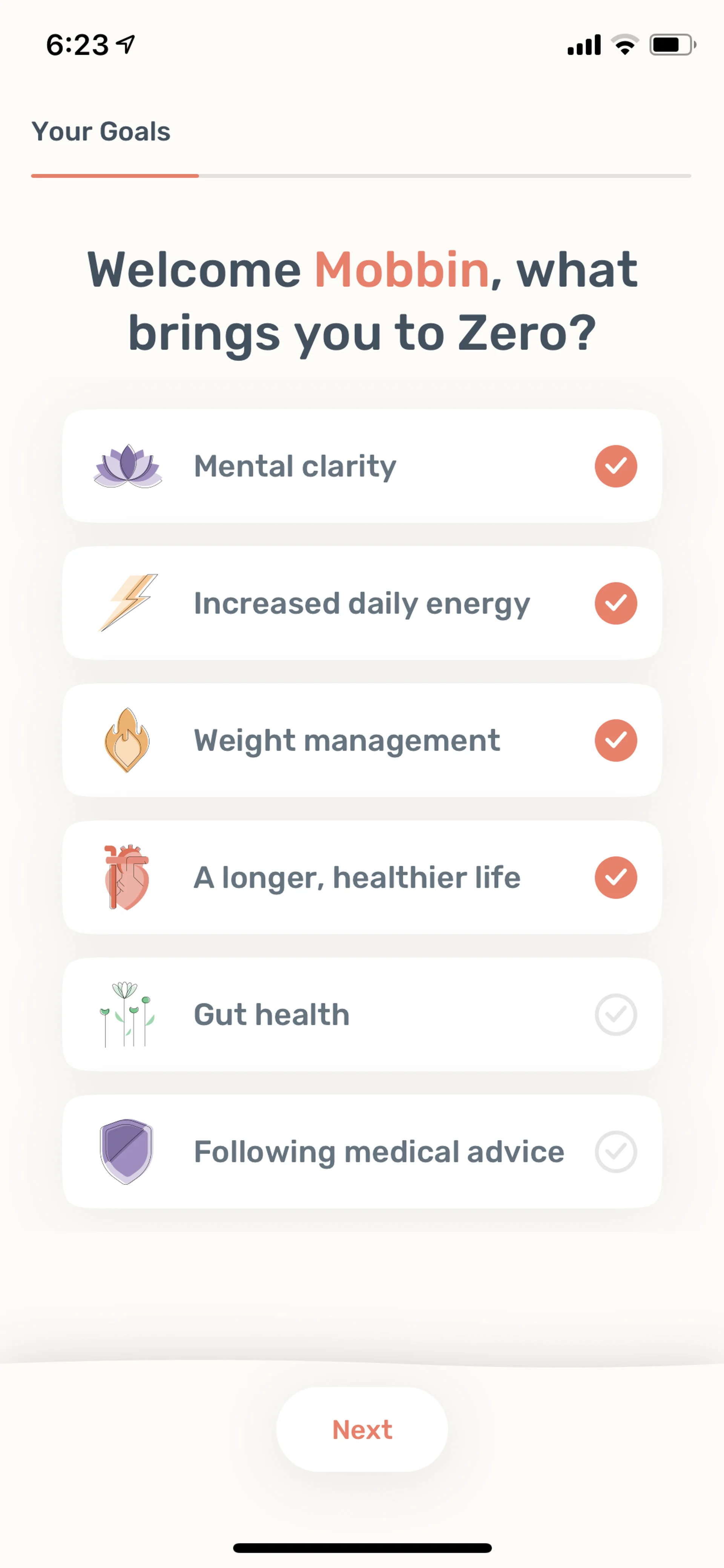The image size is (724, 1568).
Task: Deselect the Mental clarity goal
Action: 615,466
